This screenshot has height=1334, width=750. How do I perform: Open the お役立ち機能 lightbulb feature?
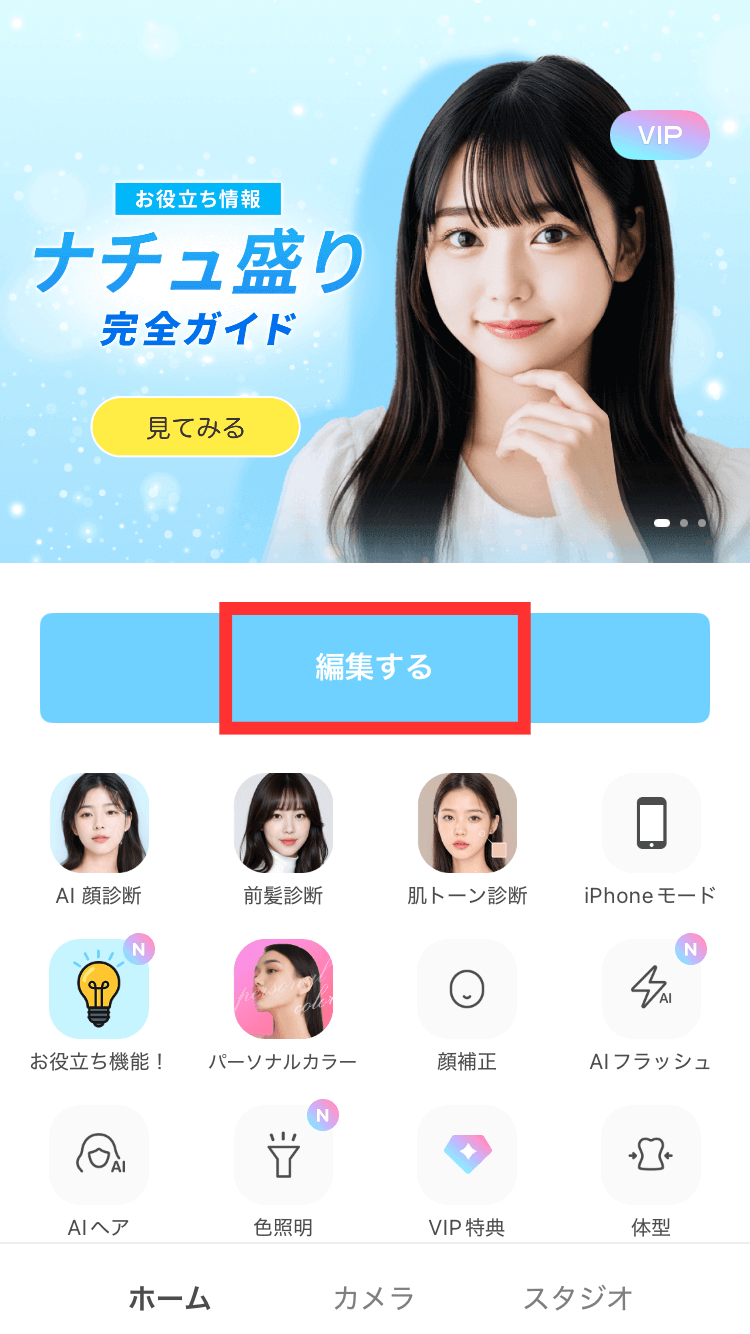click(x=99, y=988)
